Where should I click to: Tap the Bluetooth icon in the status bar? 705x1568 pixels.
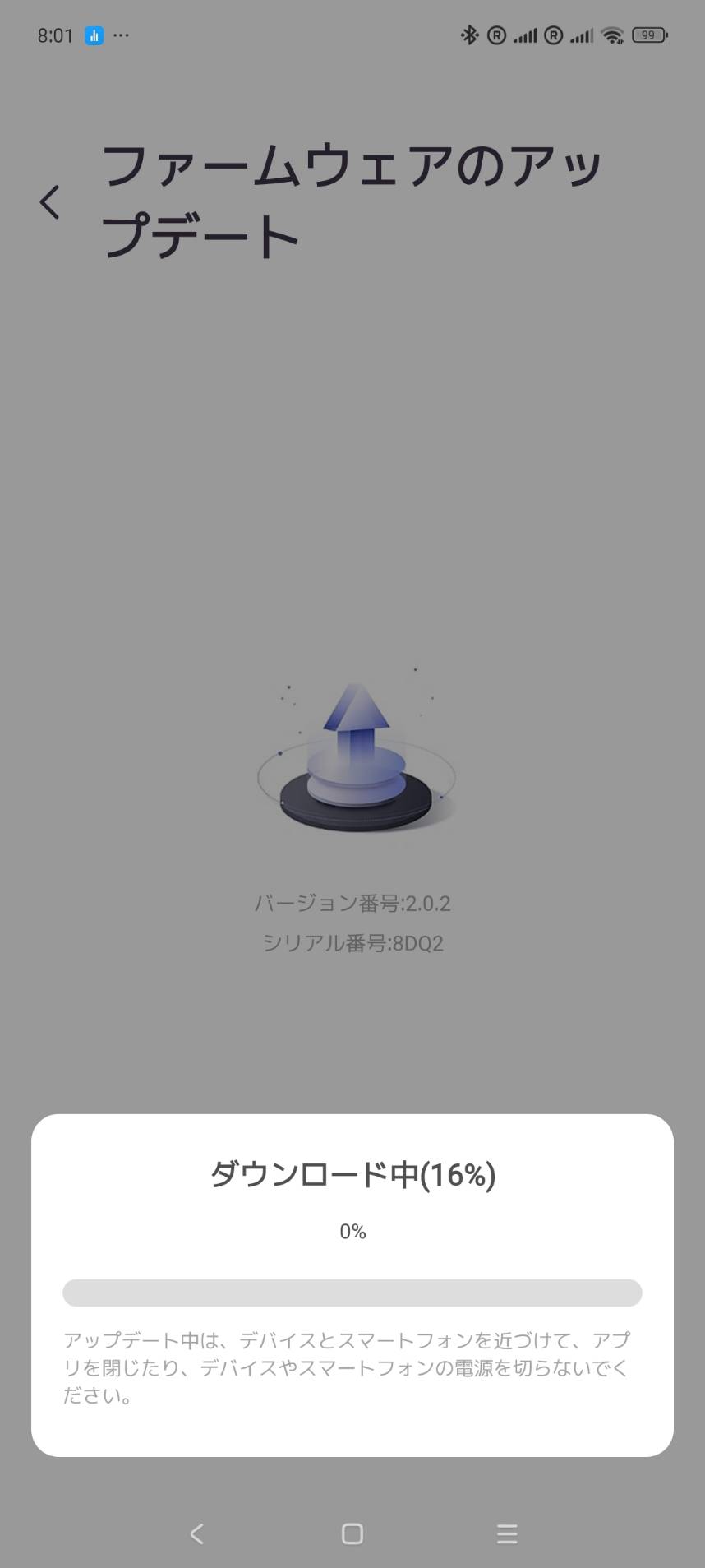click(470, 35)
